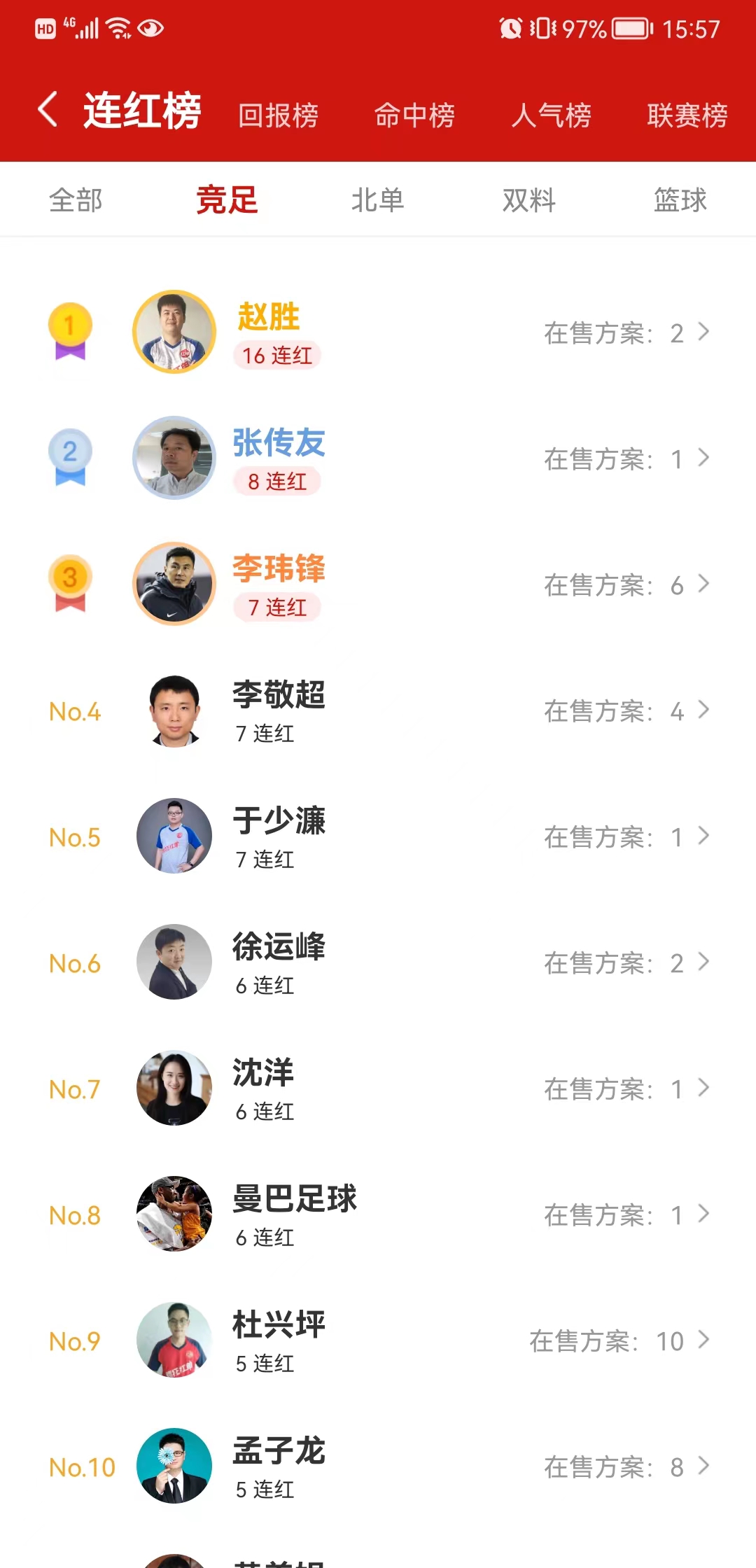The image size is (756, 1568).
Task: Open No.10 孟子龙's entry
Action: click(x=378, y=1466)
